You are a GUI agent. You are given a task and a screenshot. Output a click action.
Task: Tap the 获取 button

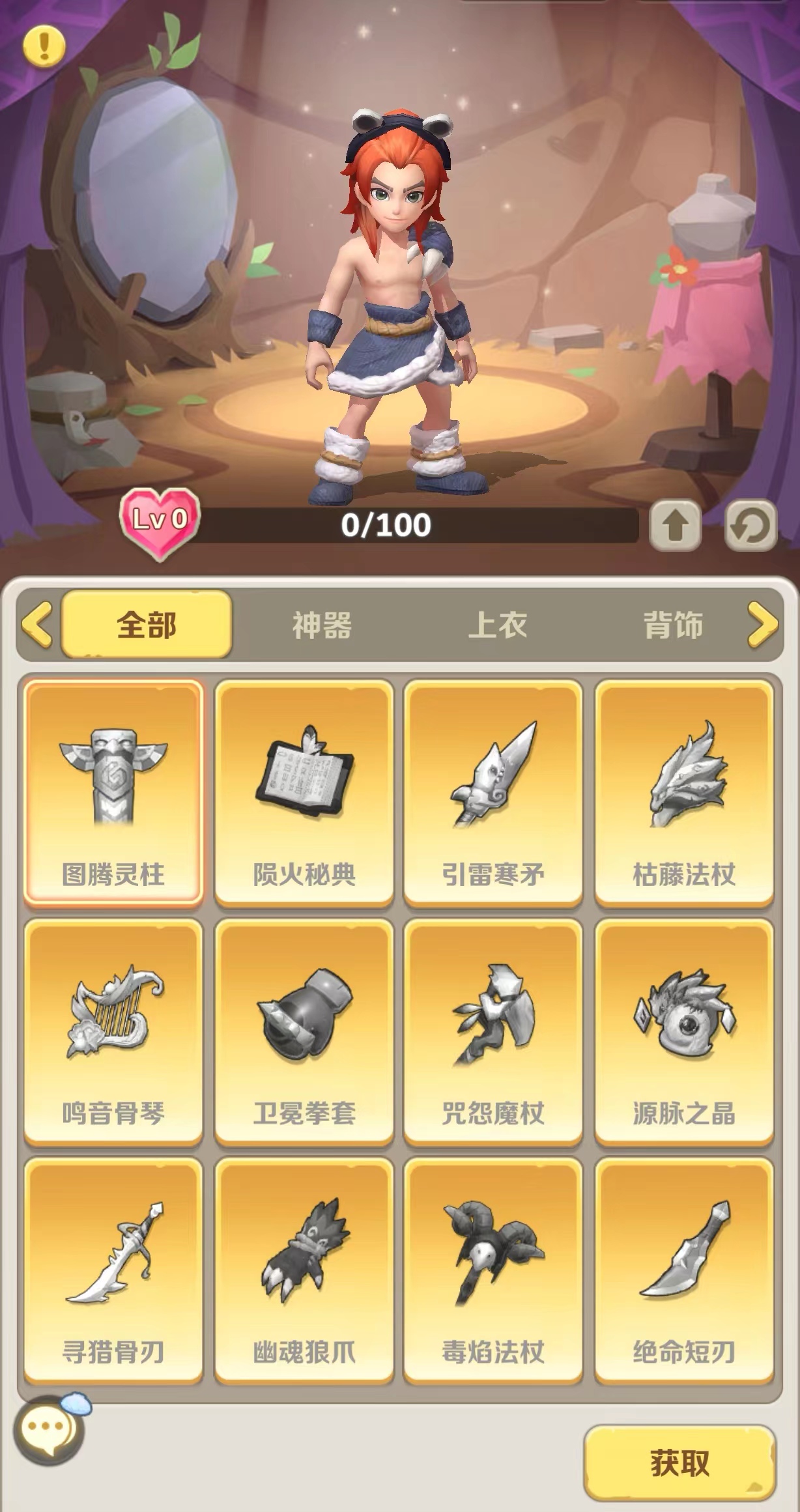679,1463
